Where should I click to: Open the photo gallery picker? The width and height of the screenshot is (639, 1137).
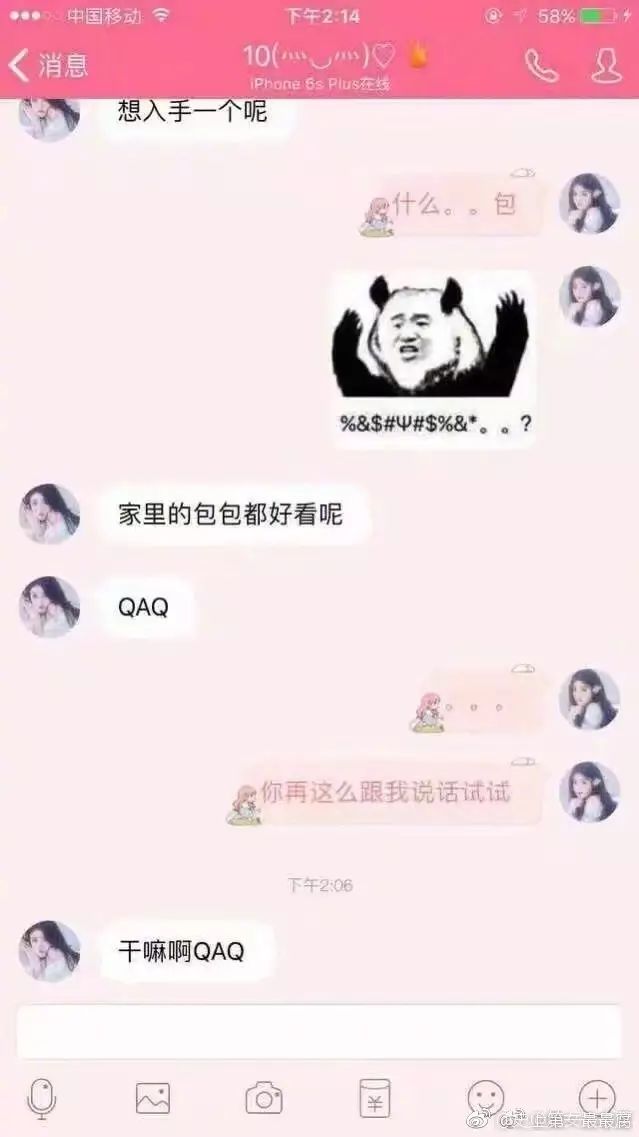coord(153,1098)
